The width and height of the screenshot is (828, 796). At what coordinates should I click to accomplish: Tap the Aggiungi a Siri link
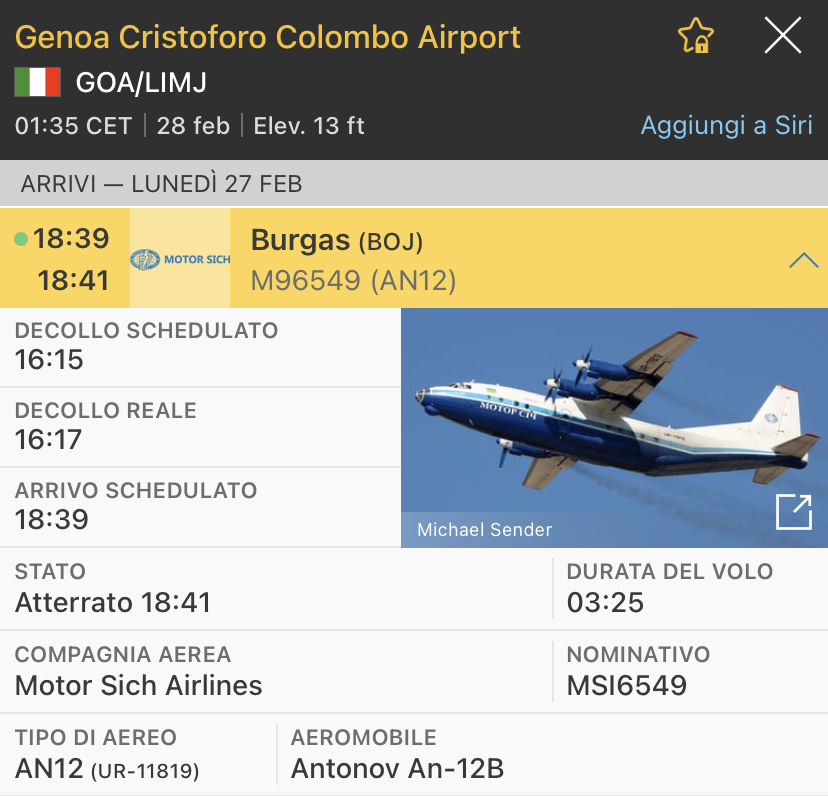coord(726,126)
